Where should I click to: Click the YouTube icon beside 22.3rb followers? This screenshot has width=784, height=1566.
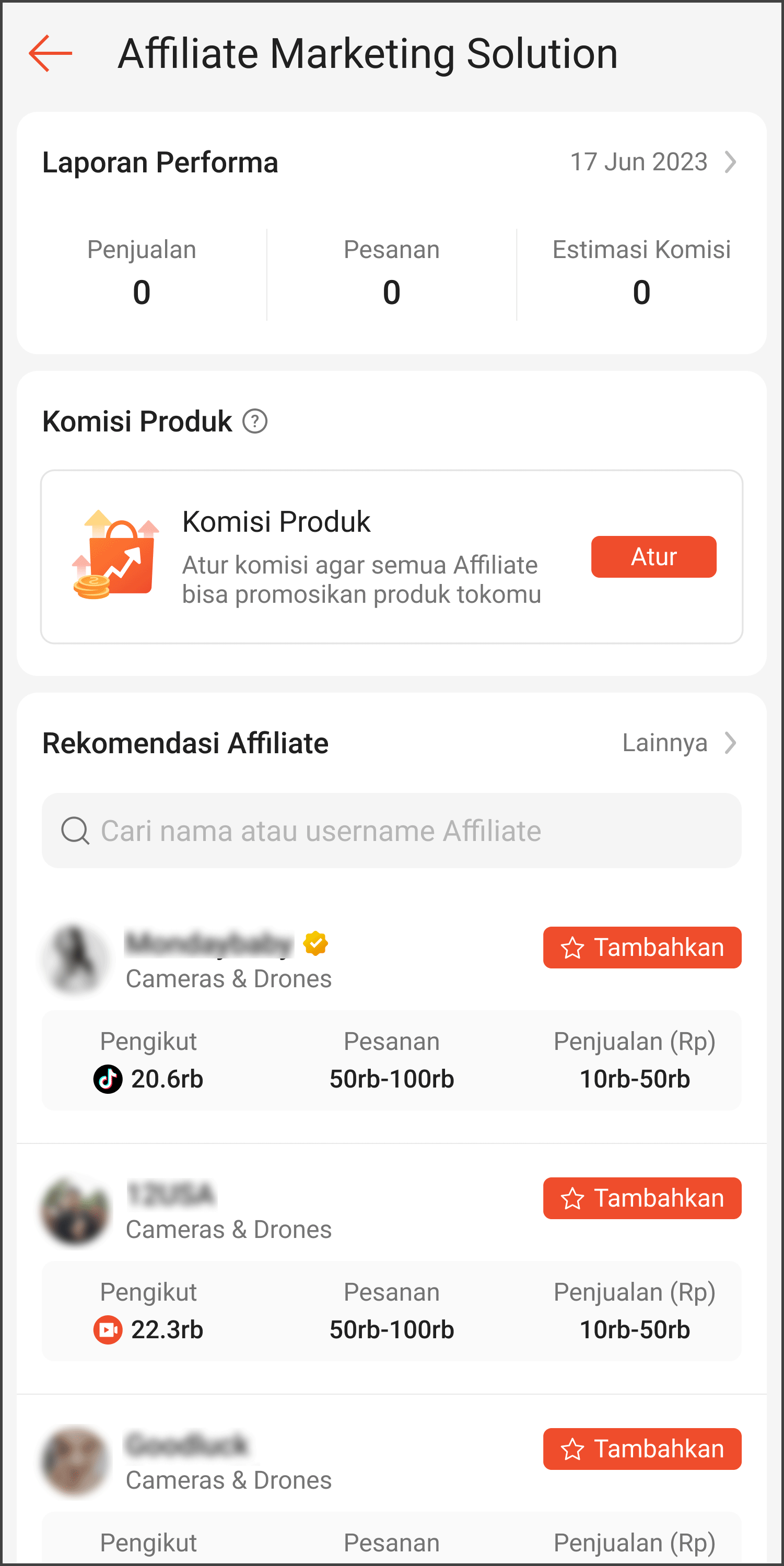(x=108, y=1329)
